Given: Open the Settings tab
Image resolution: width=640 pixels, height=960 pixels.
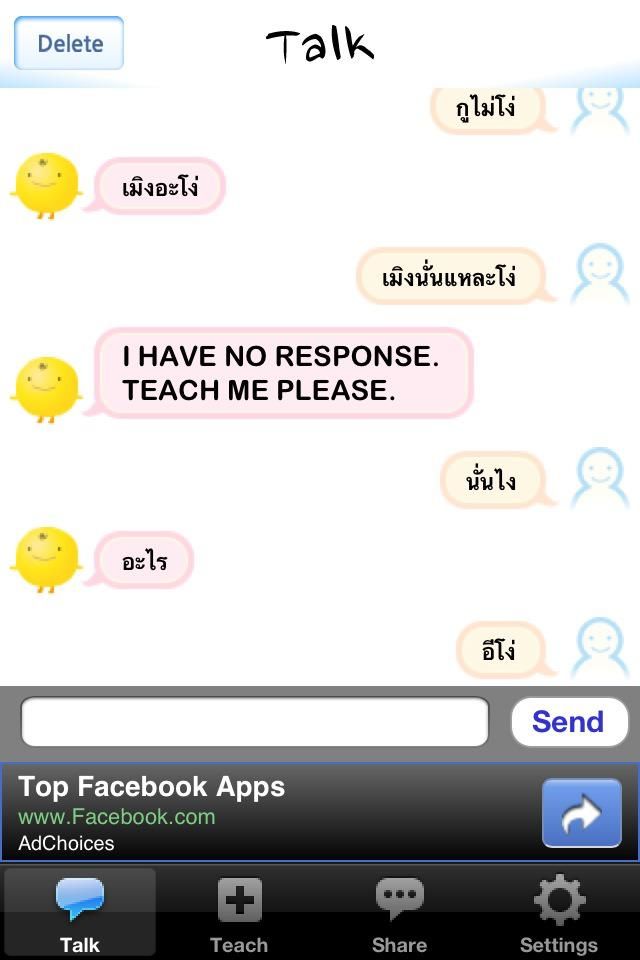Looking at the screenshot, I should tap(558, 914).
